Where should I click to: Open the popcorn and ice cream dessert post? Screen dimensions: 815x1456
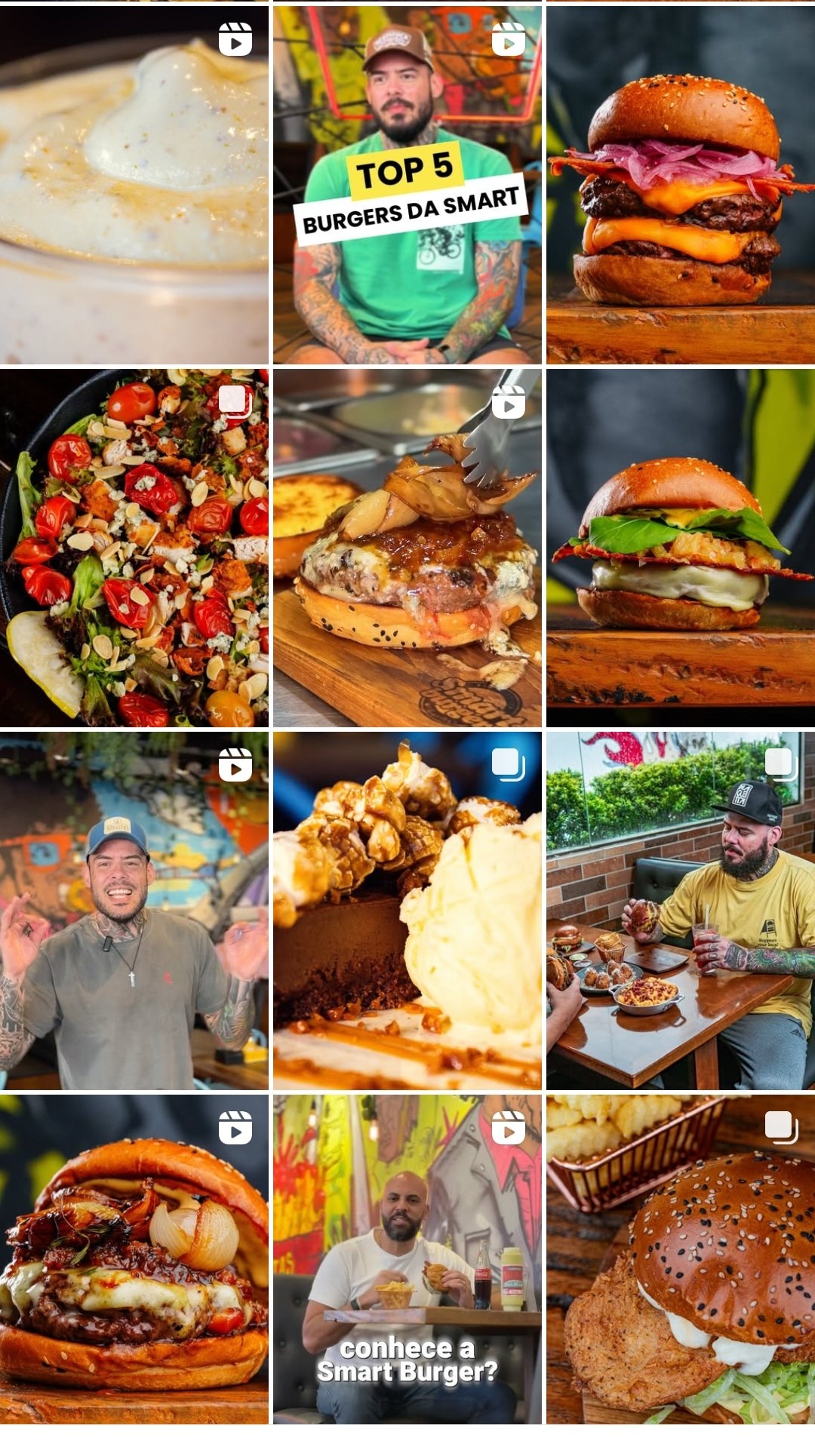coord(407,911)
